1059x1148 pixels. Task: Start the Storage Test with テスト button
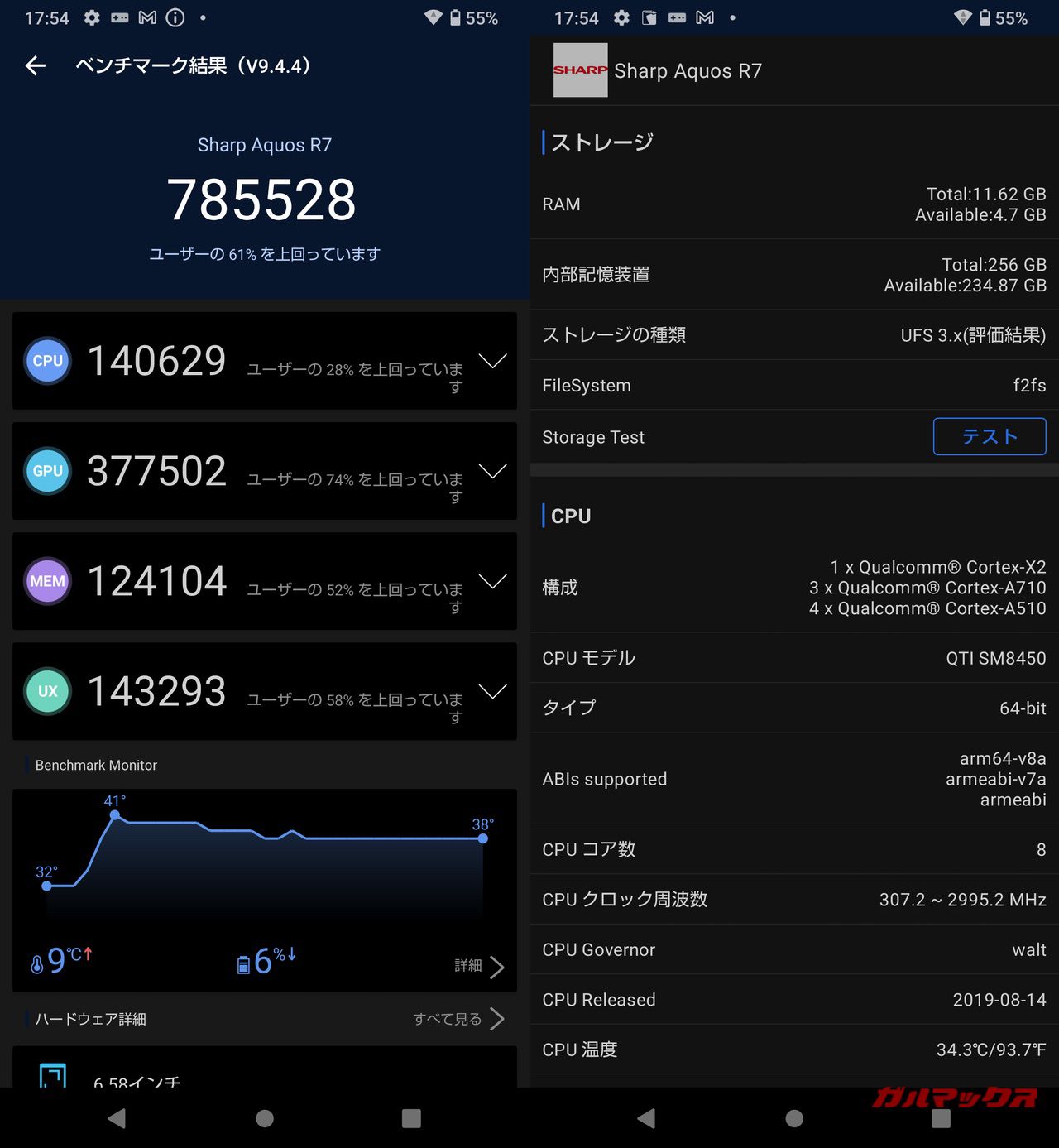pyautogui.click(x=989, y=436)
